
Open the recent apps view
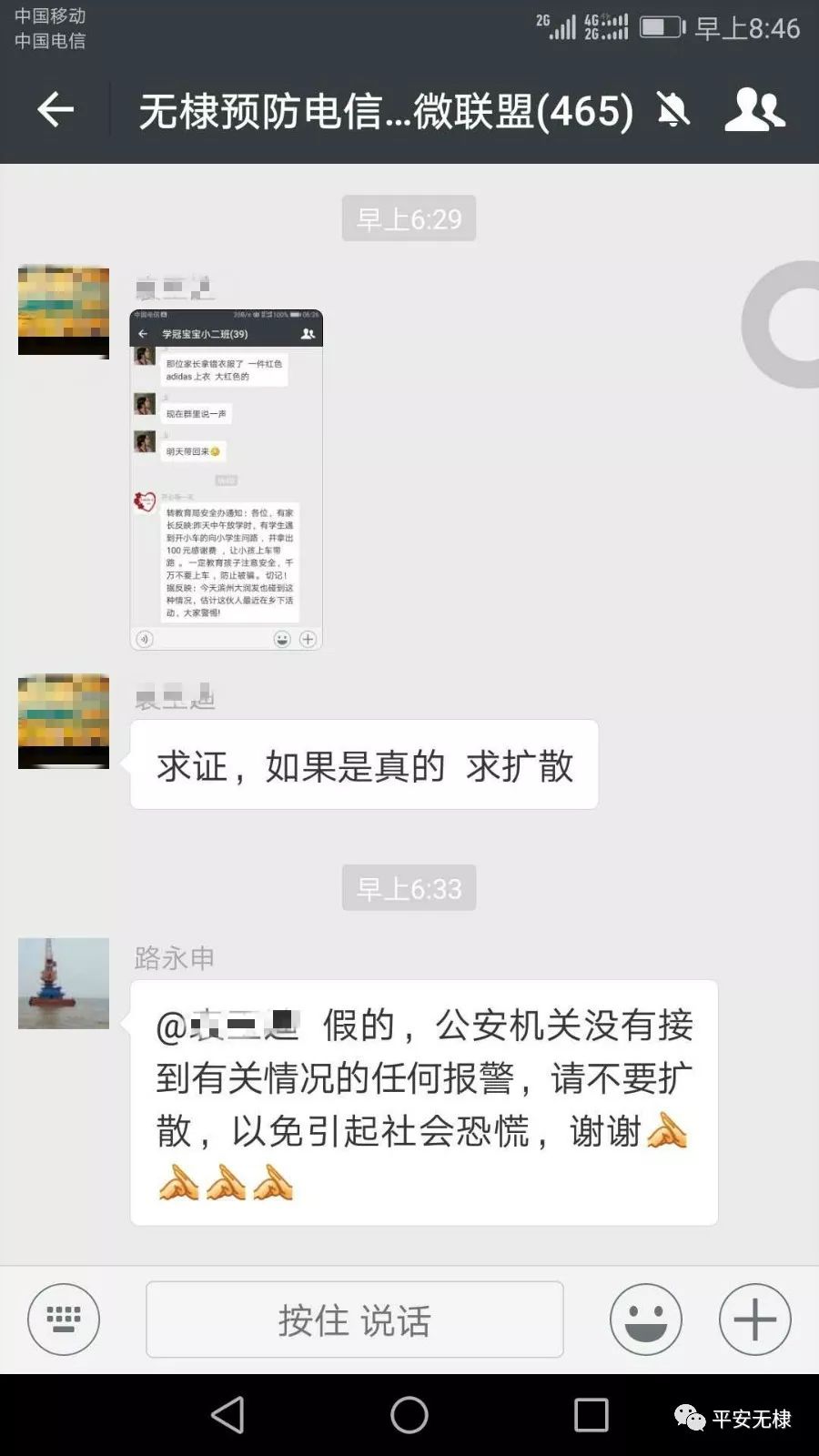pyautogui.click(x=591, y=1415)
